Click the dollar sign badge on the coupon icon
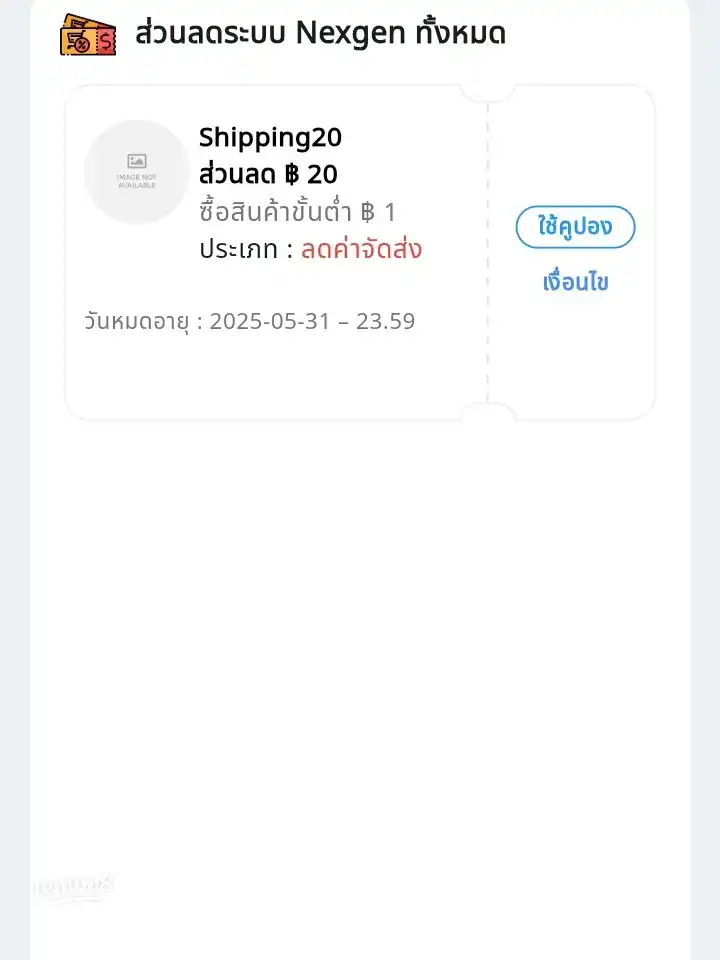Image resolution: width=720 pixels, height=960 pixels. (x=106, y=42)
